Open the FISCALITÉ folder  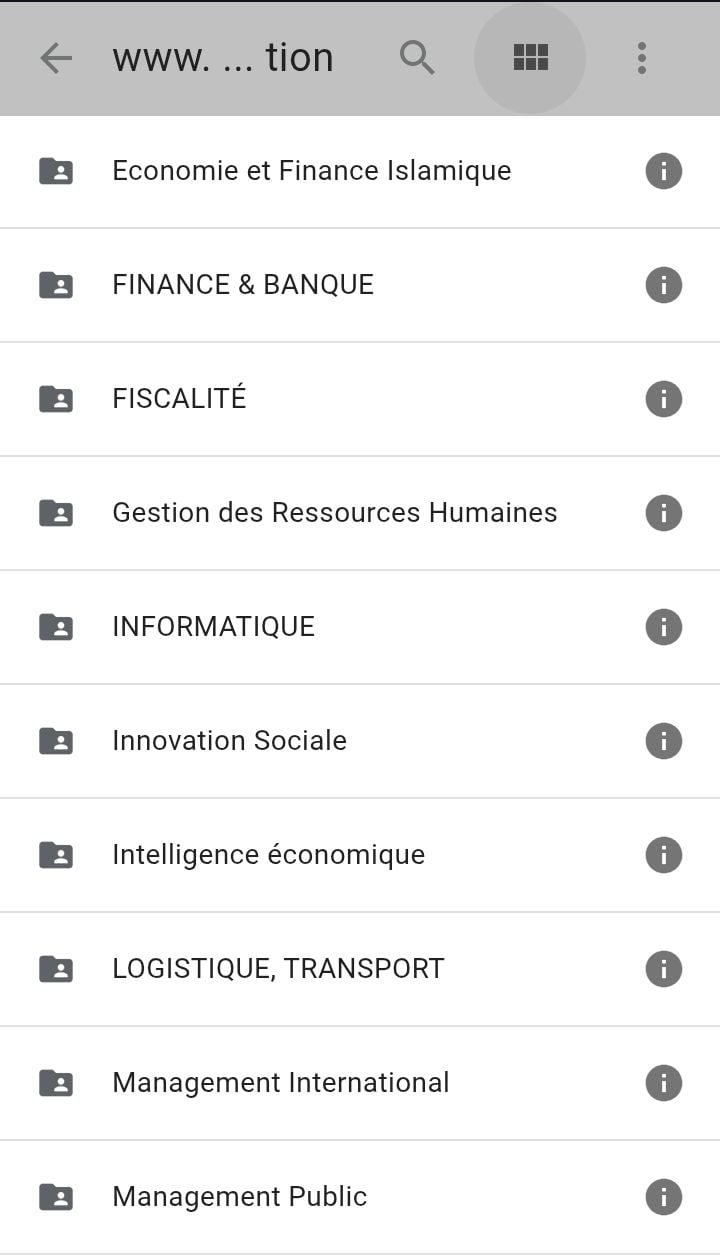pyautogui.click(x=179, y=399)
